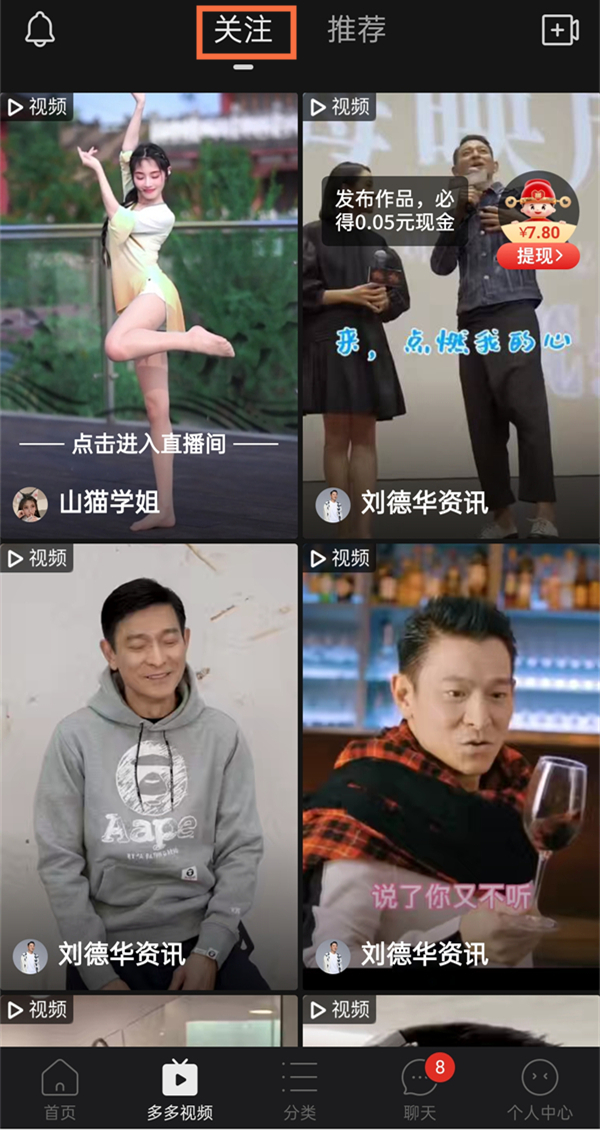Play the gray Aape hoodie video
The height and width of the screenshot is (1130, 600).
pyautogui.click(x=149, y=770)
